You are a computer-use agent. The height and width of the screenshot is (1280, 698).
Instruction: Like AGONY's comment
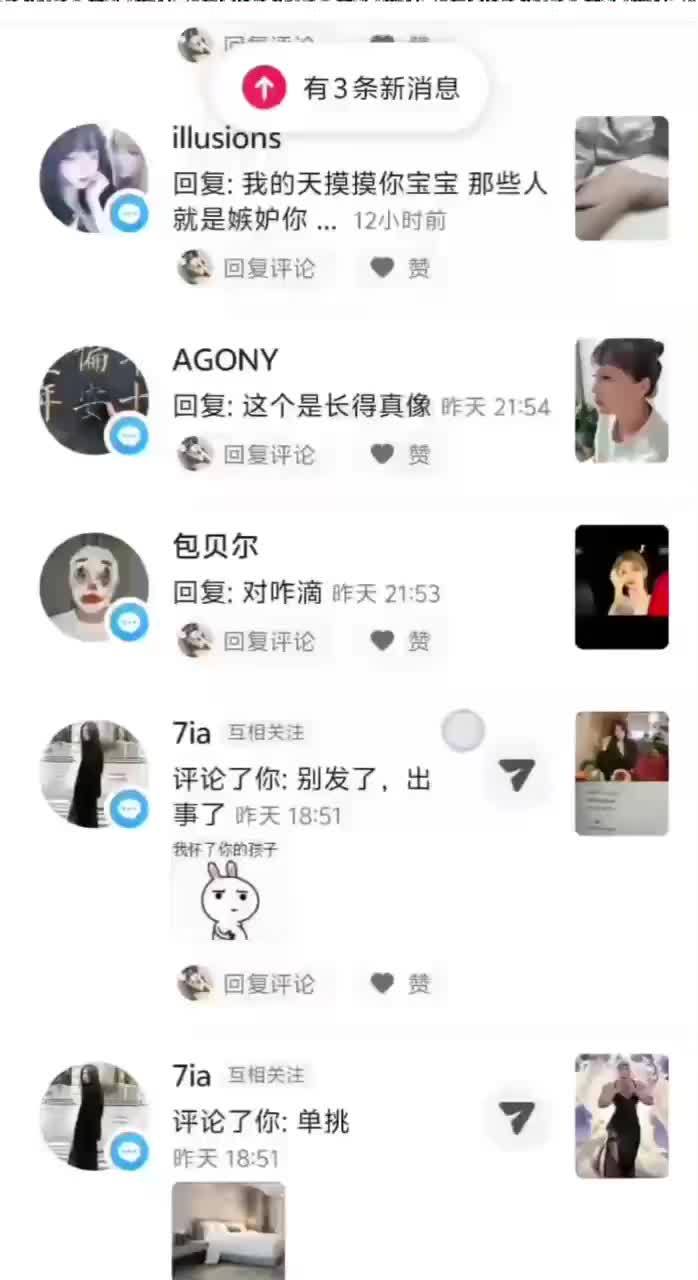point(400,454)
